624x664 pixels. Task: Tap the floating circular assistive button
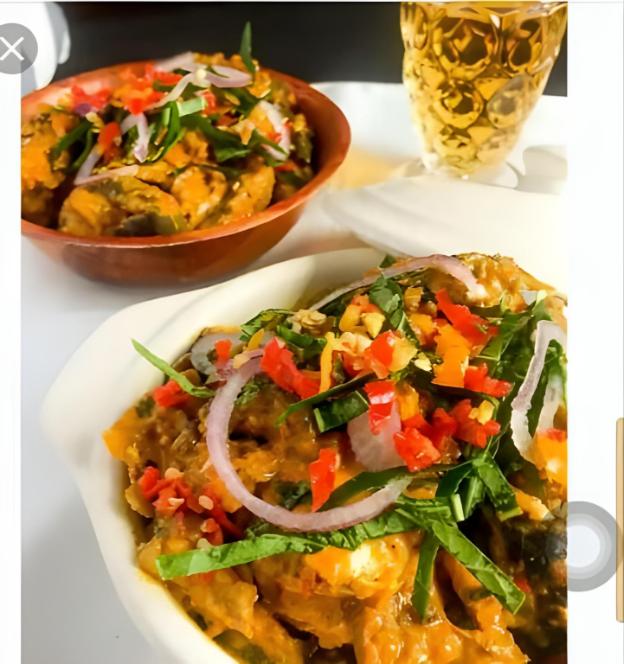(589, 547)
